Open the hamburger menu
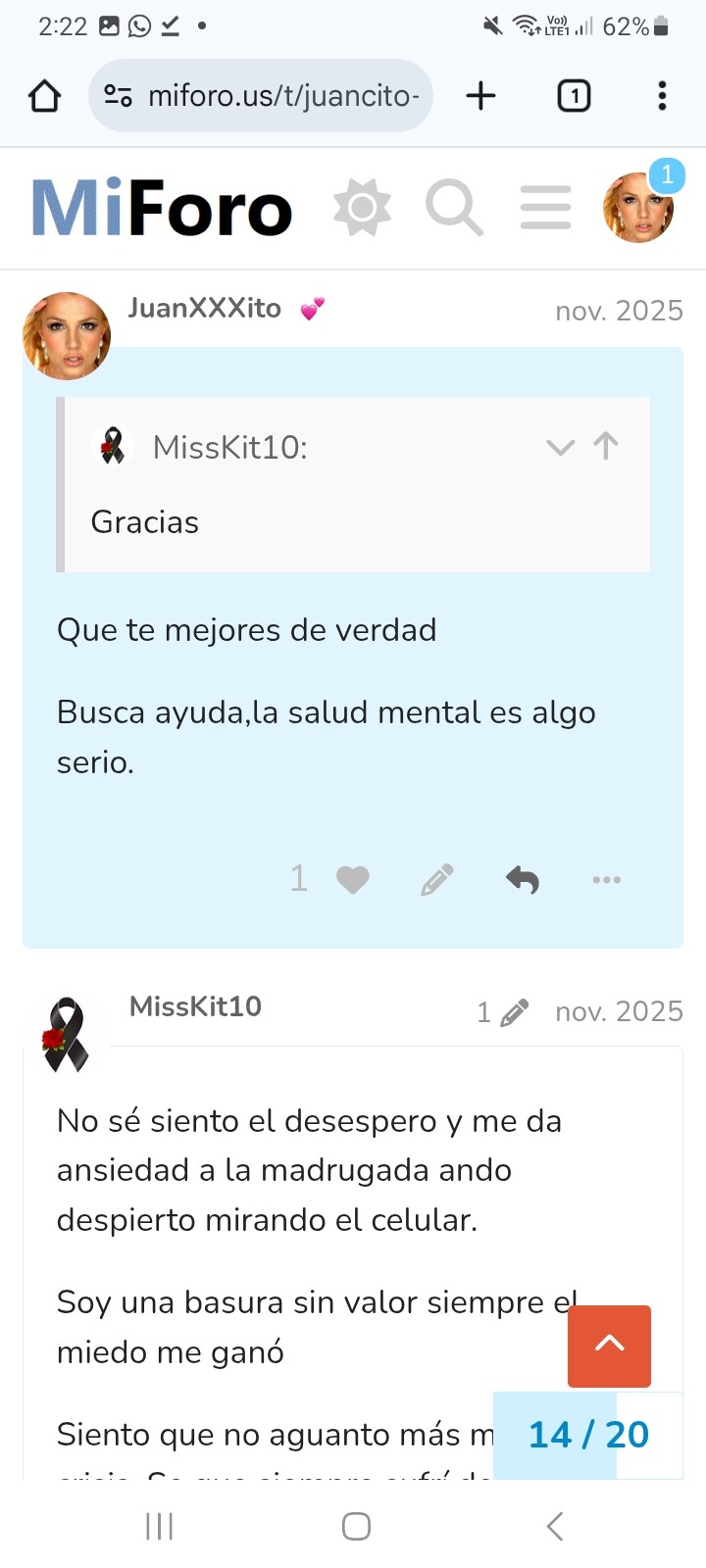 point(545,208)
